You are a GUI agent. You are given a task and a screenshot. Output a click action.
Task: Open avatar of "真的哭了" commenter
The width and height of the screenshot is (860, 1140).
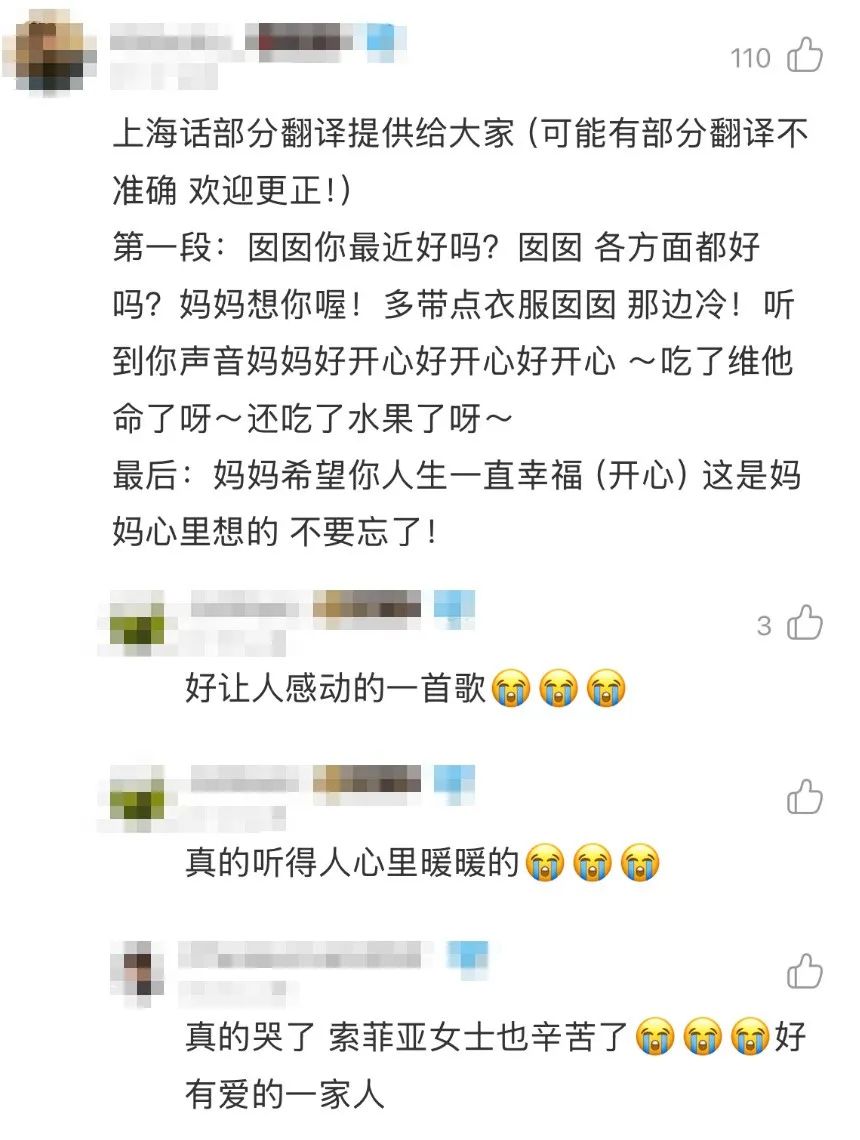coord(137,966)
